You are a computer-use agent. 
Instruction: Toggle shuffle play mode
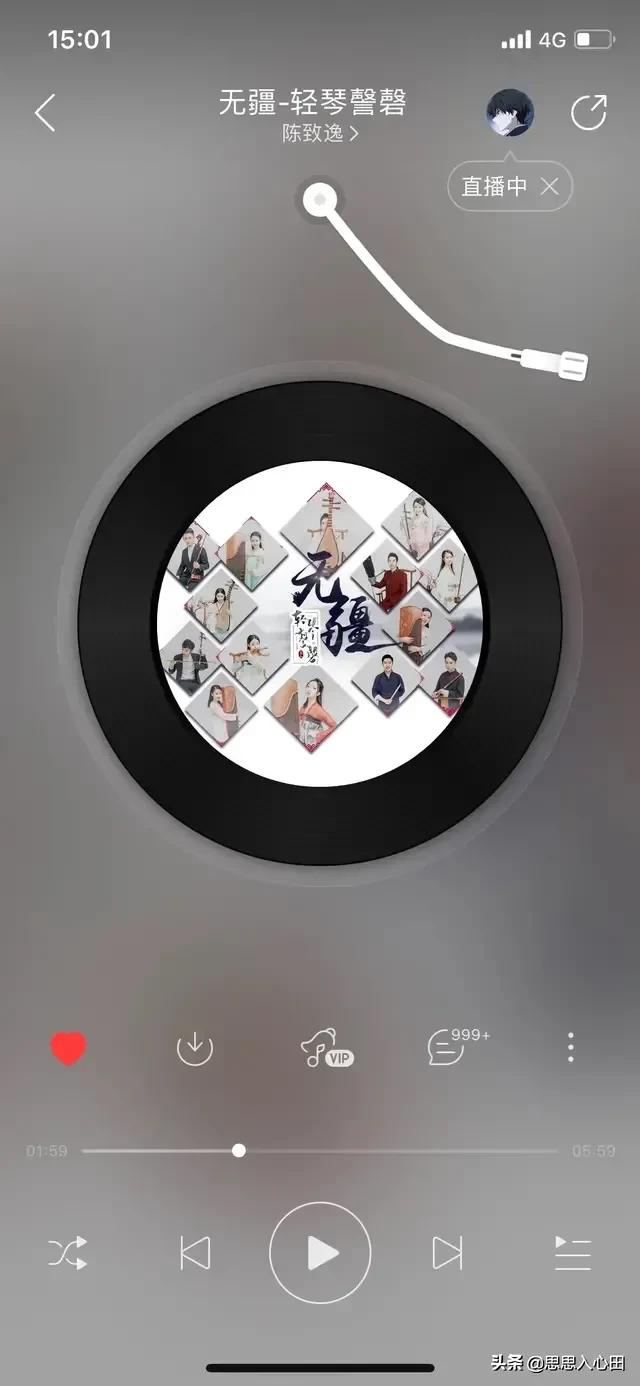(68, 1253)
